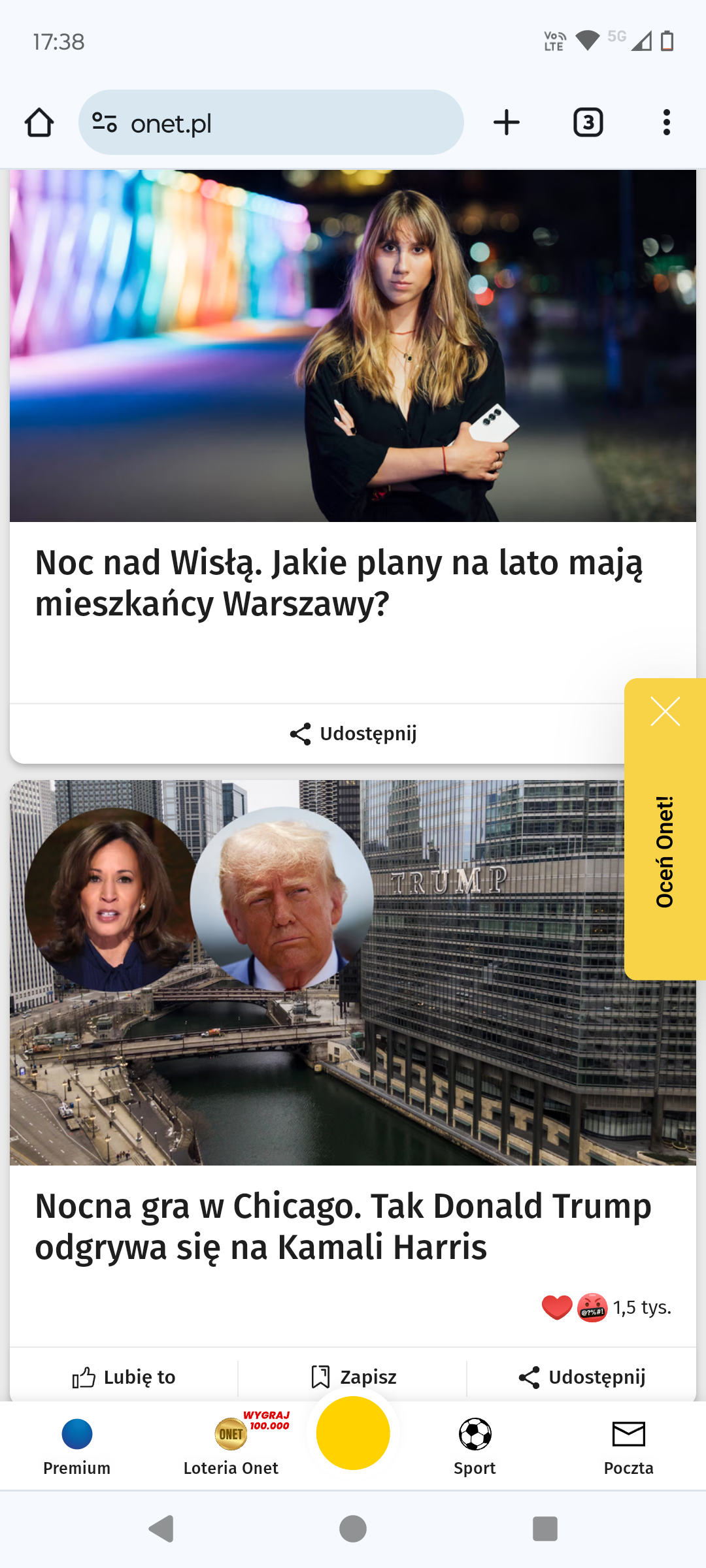
Task: Go back using the system back button
Action: [161, 1529]
